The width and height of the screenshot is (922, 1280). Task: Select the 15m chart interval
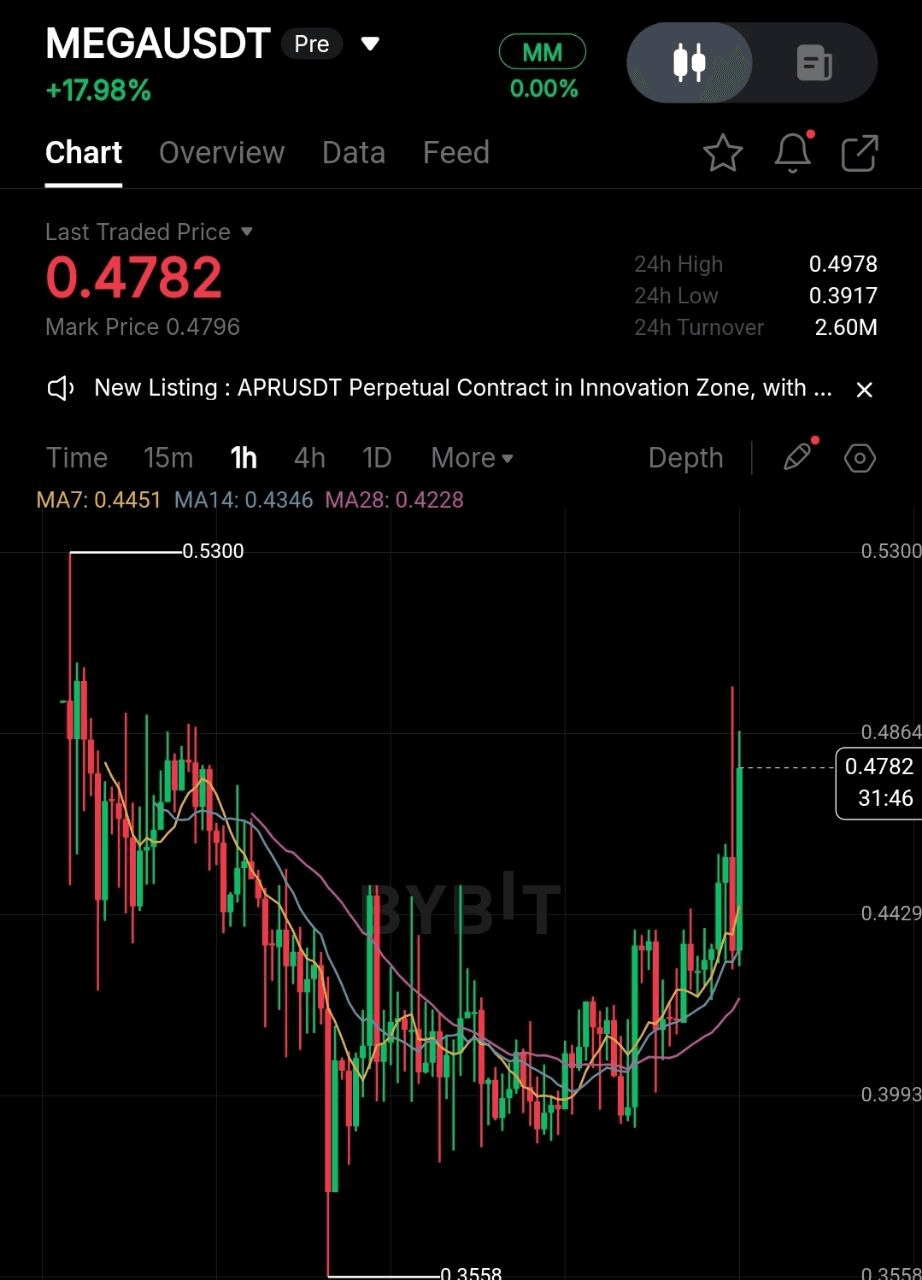(168, 458)
